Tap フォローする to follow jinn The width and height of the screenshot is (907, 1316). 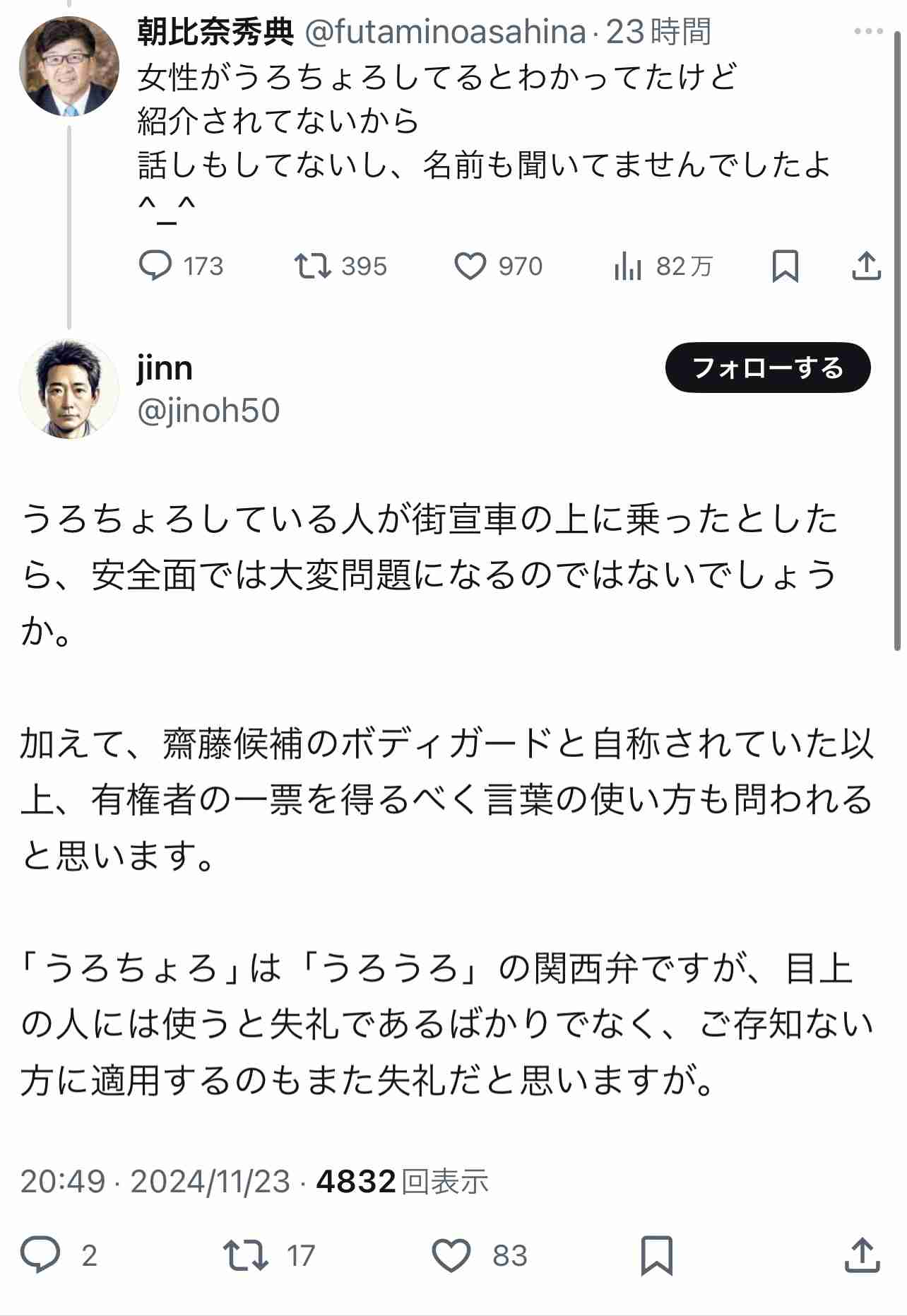point(768,368)
